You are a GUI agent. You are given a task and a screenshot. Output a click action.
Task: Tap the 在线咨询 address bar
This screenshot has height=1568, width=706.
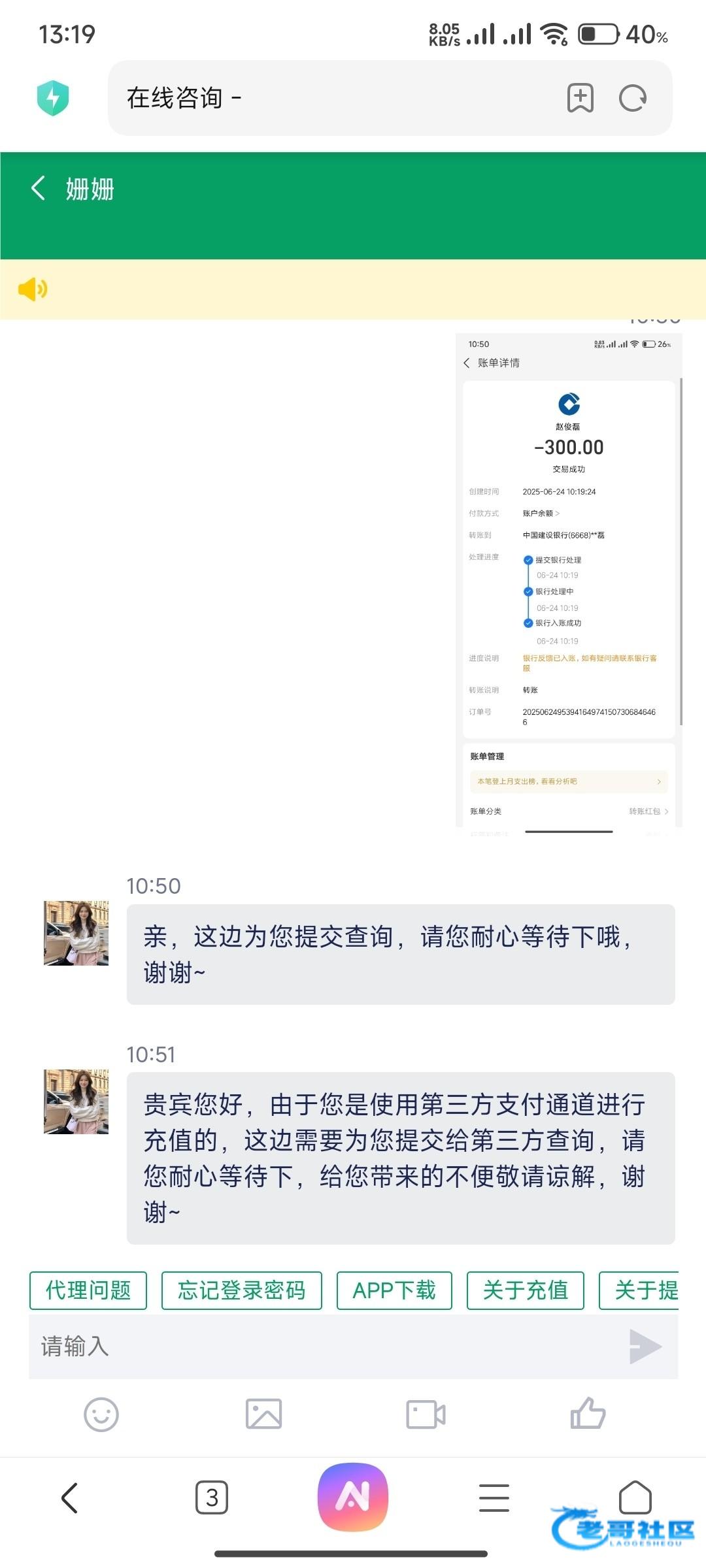point(327,98)
